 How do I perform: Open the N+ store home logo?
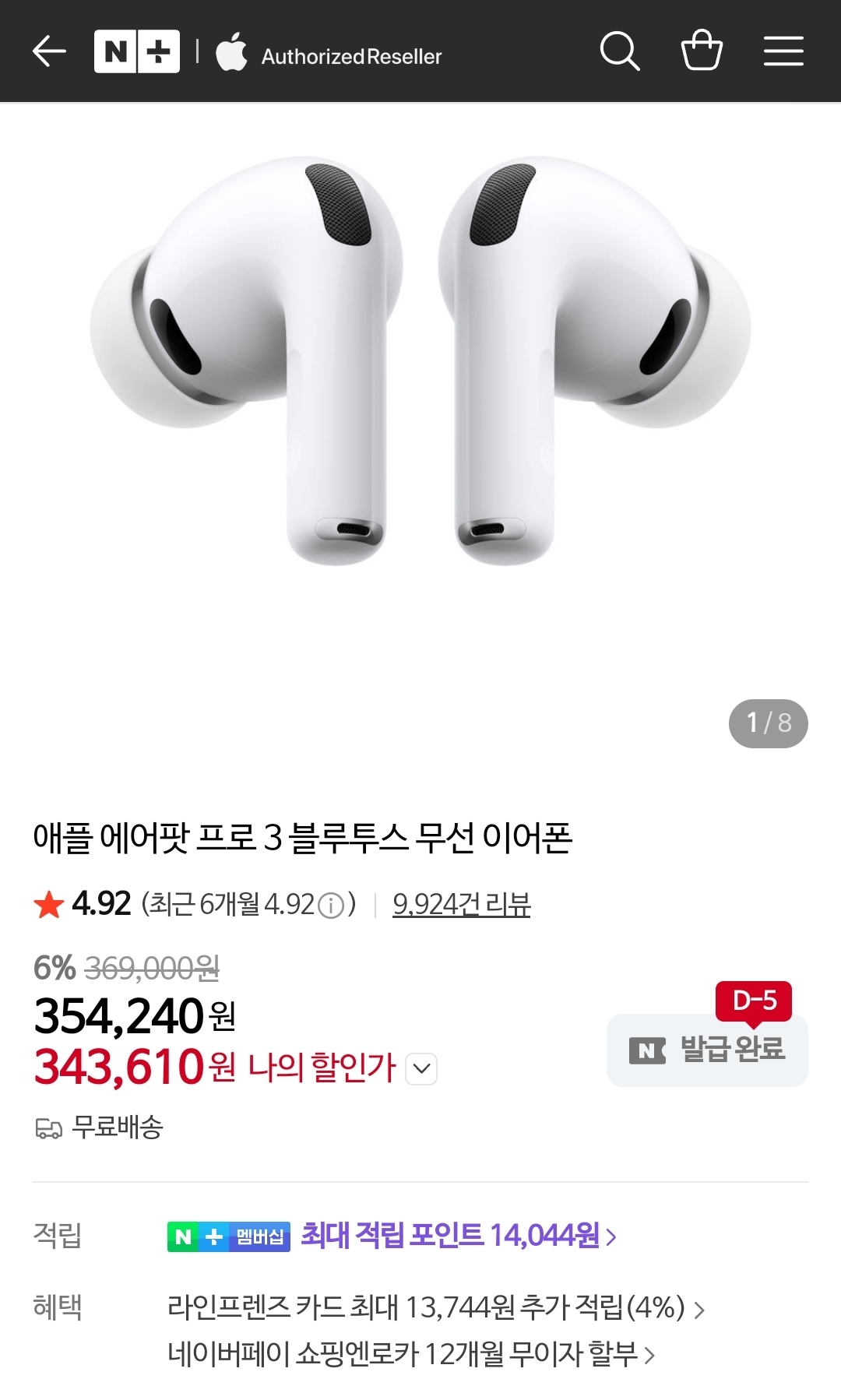coord(137,51)
